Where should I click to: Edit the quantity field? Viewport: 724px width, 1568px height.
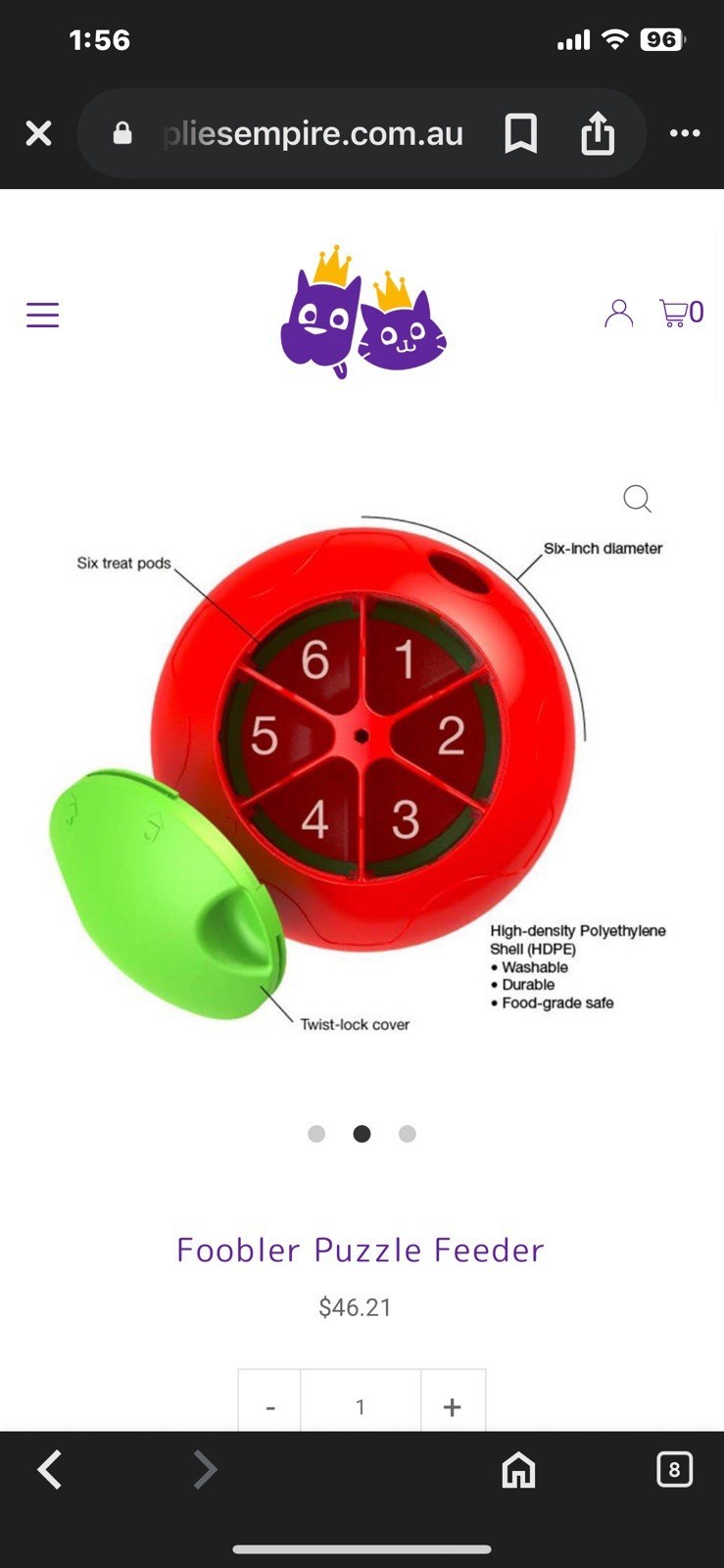click(x=361, y=1407)
